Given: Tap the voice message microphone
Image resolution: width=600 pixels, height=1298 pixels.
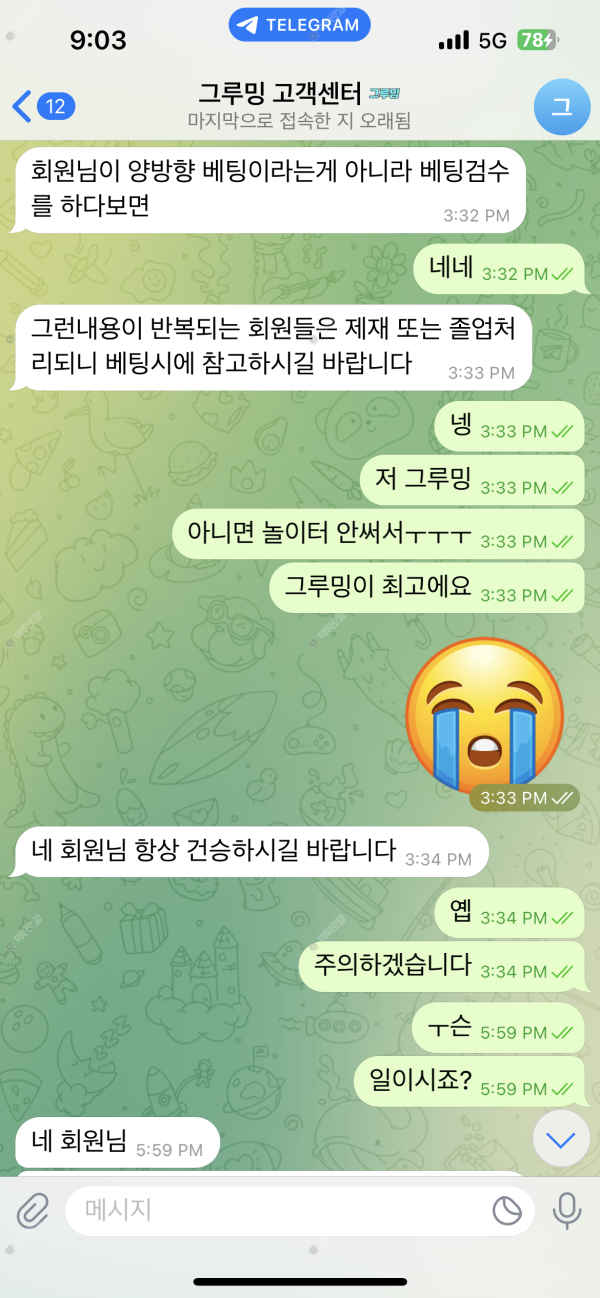Looking at the screenshot, I should [567, 1211].
